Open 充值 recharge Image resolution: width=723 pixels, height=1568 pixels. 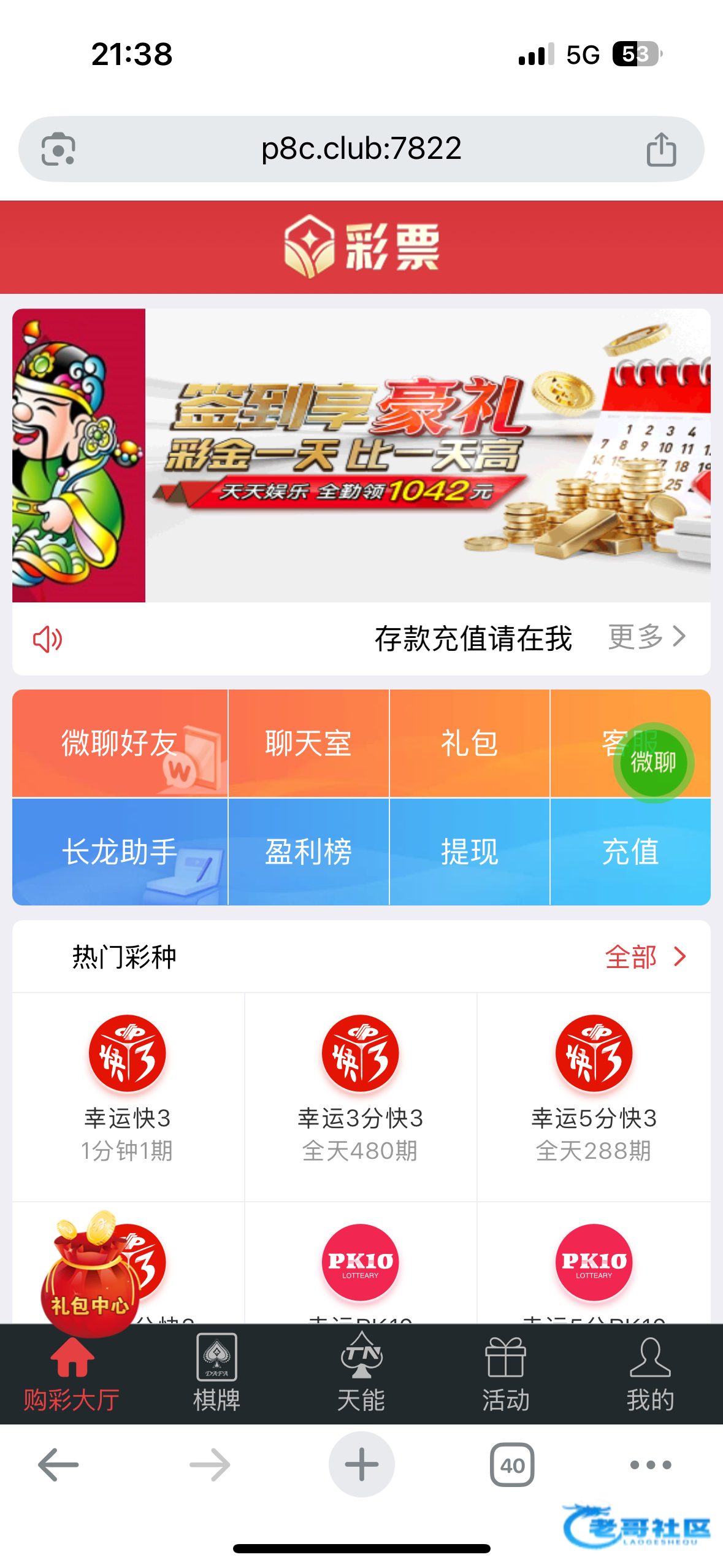point(630,851)
